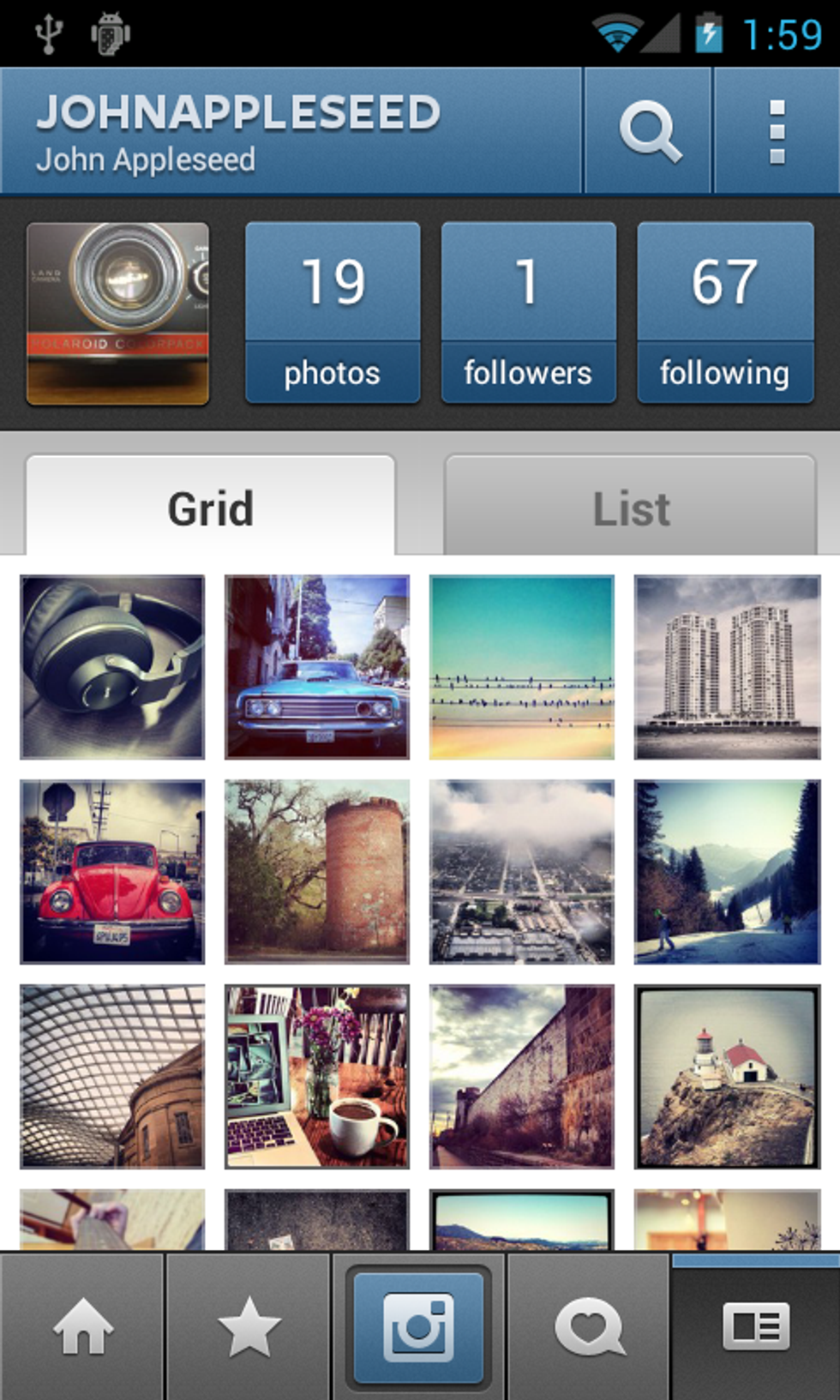Open the birds on wires photo
The width and height of the screenshot is (840, 1400).
click(522, 667)
